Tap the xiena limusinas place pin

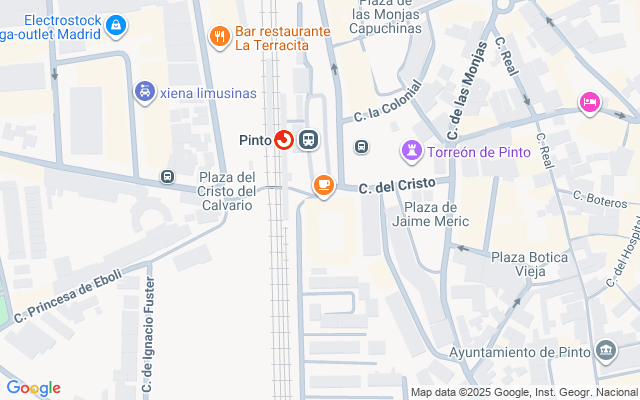click(x=145, y=93)
